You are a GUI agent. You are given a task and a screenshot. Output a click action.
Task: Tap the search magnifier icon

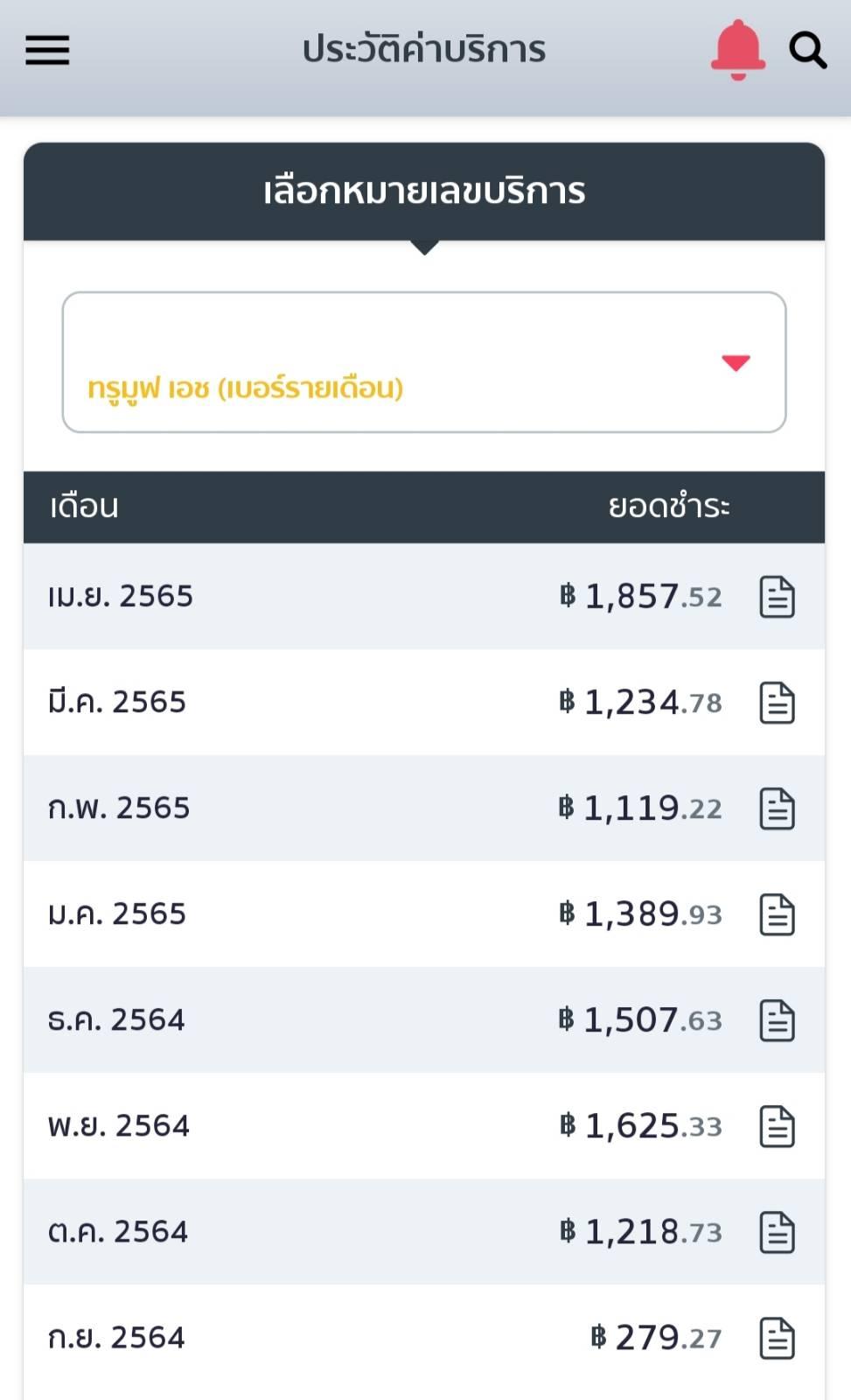click(x=807, y=51)
